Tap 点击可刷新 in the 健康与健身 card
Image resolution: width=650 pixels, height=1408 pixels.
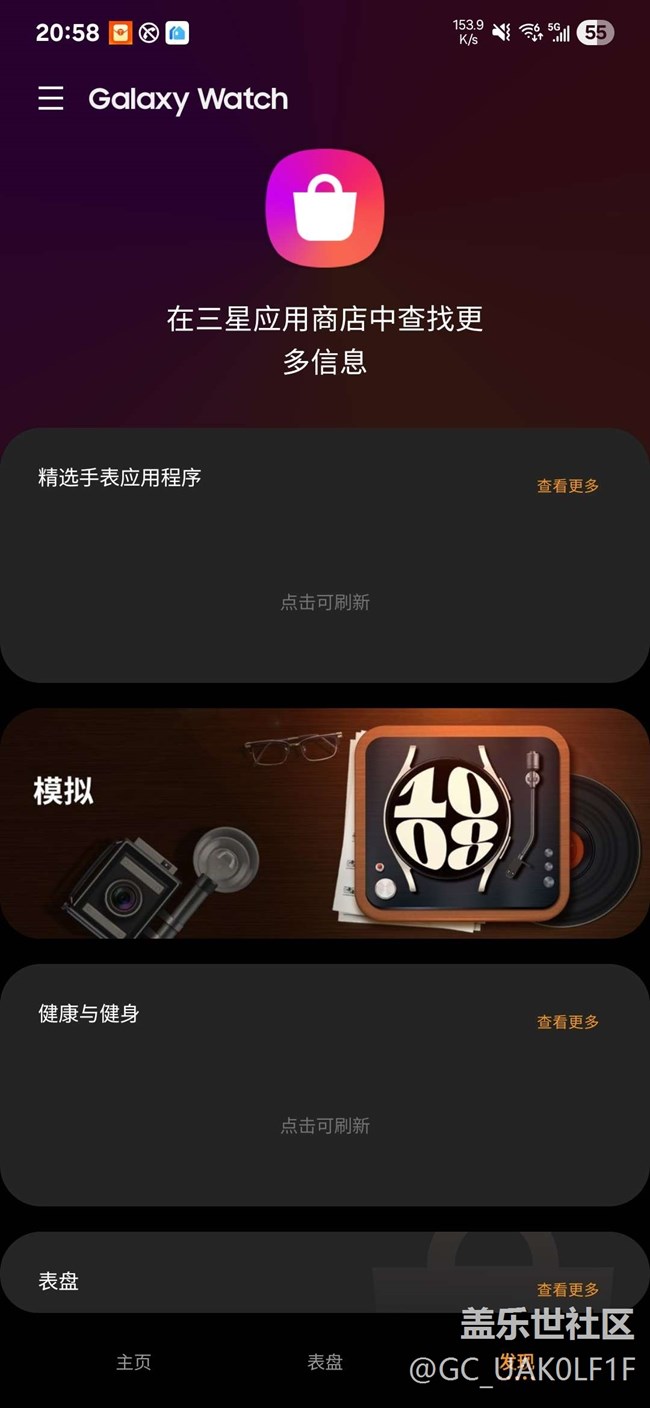coord(325,1126)
